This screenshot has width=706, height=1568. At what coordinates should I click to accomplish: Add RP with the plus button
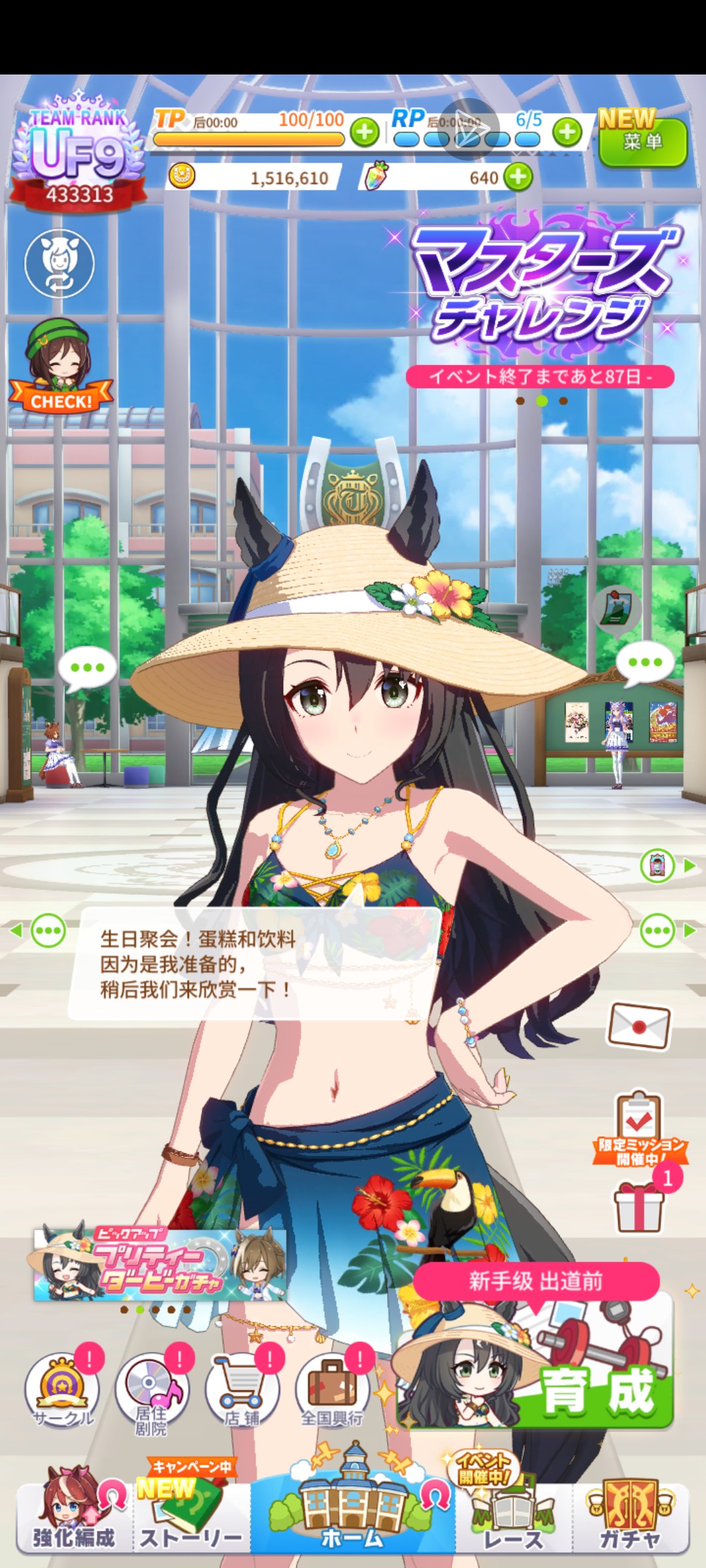tap(567, 133)
